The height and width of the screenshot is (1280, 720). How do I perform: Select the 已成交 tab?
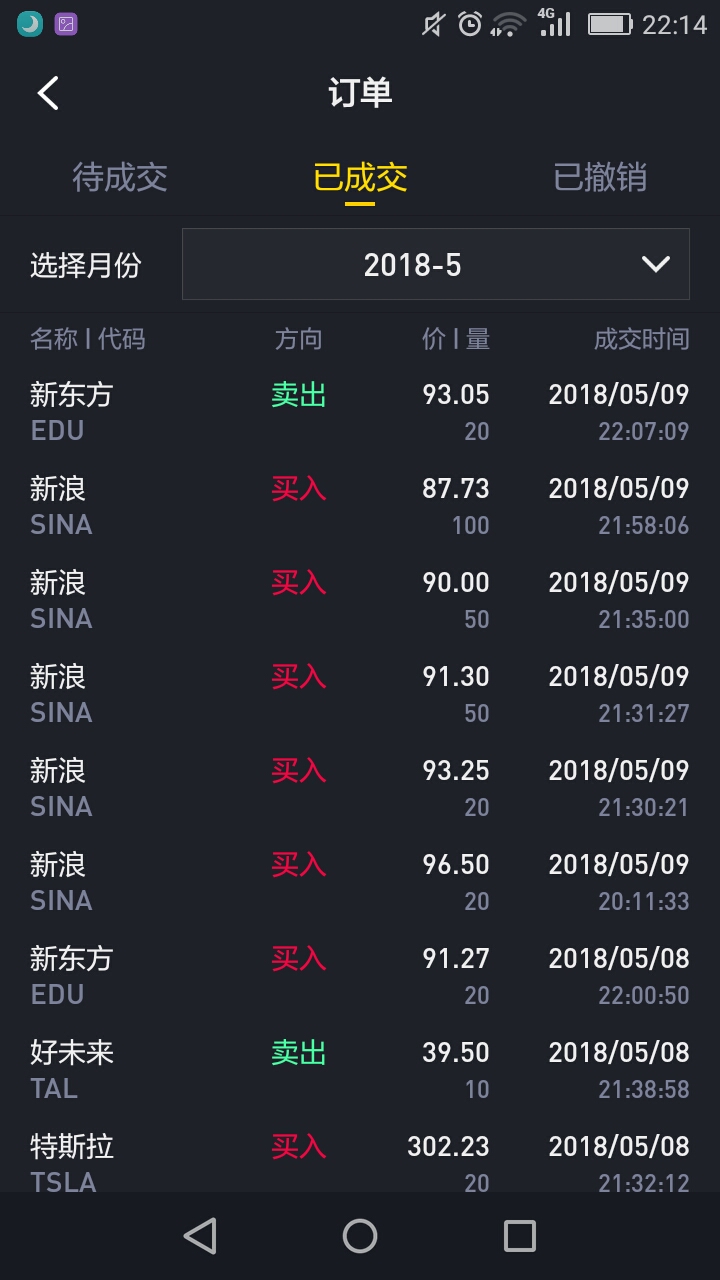point(360,177)
